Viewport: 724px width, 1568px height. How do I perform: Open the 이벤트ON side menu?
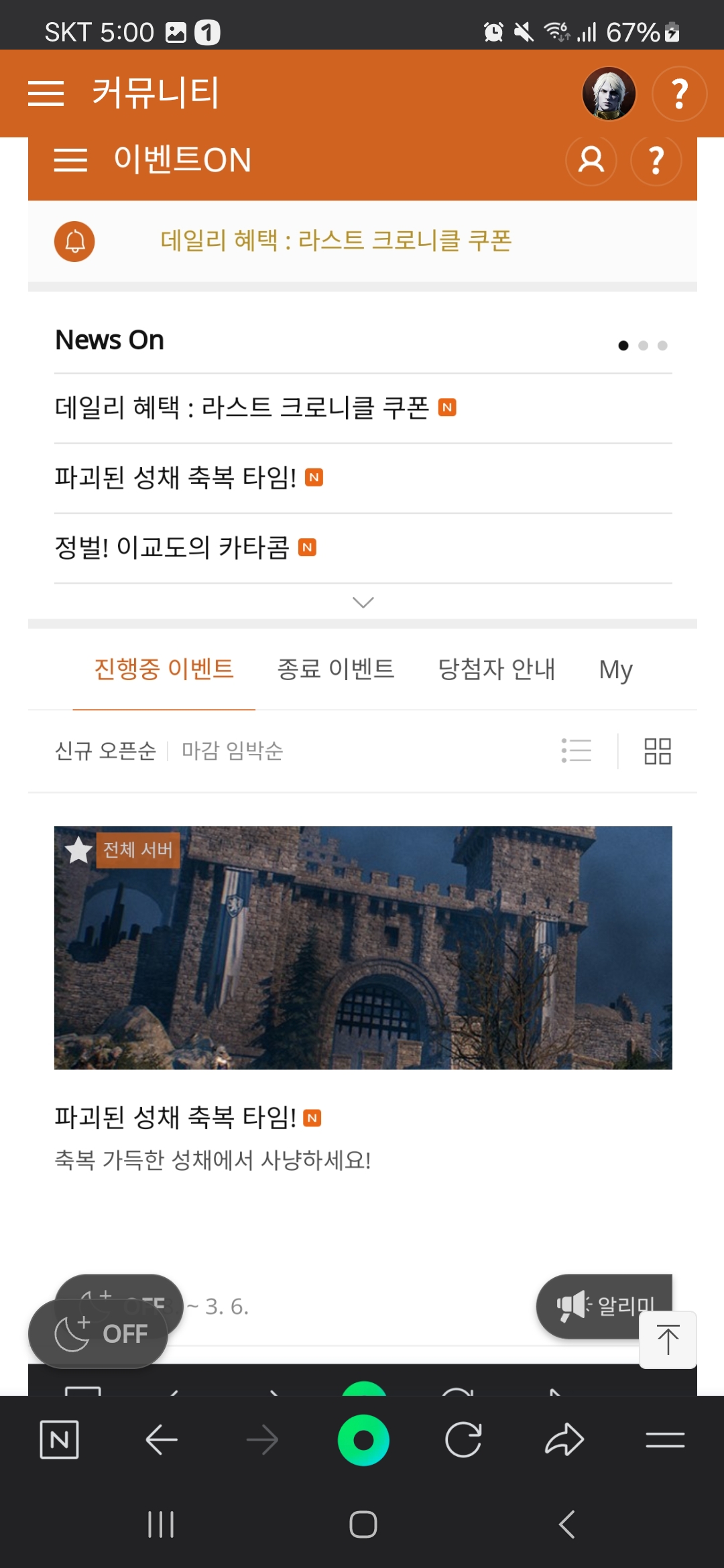pyautogui.click(x=72, y=160)
